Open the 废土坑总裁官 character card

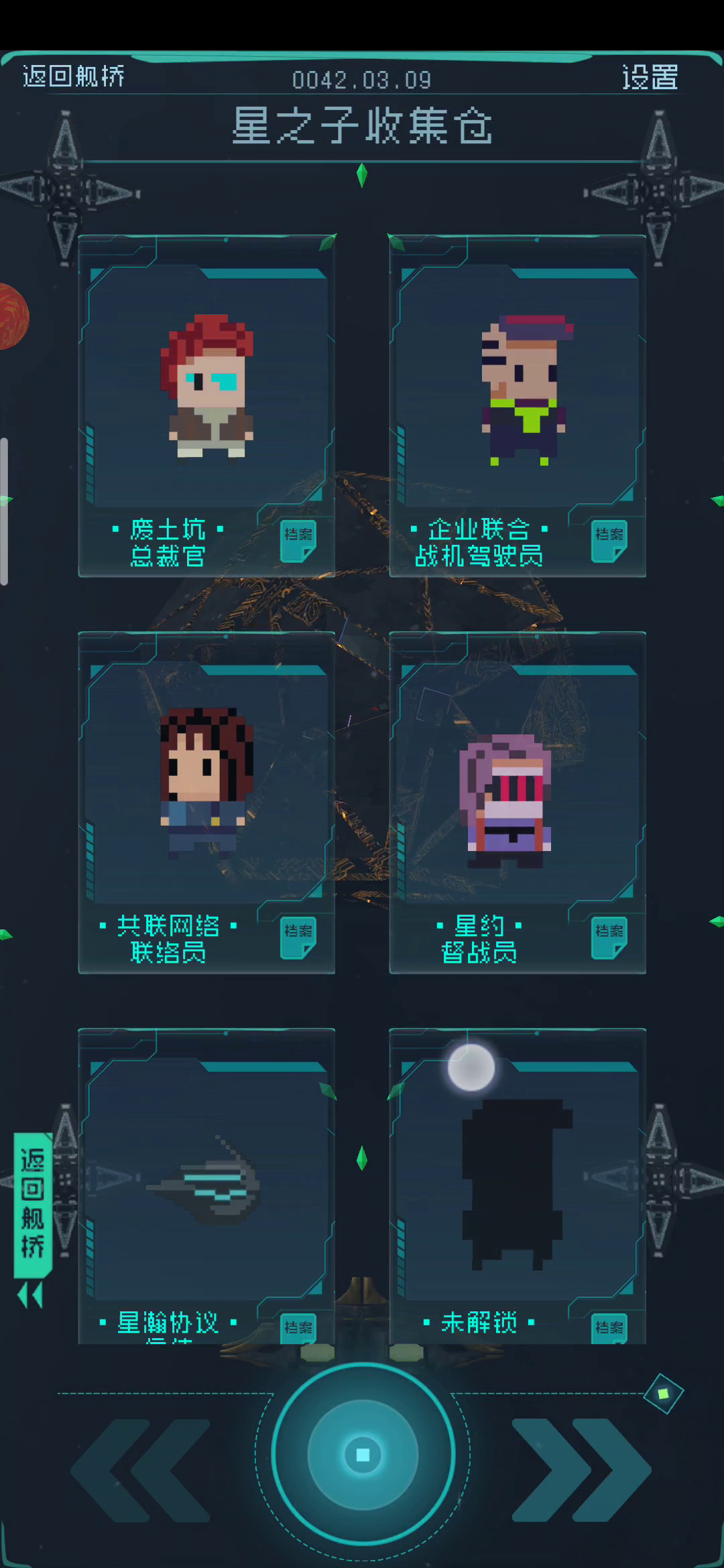click(206, 406)
